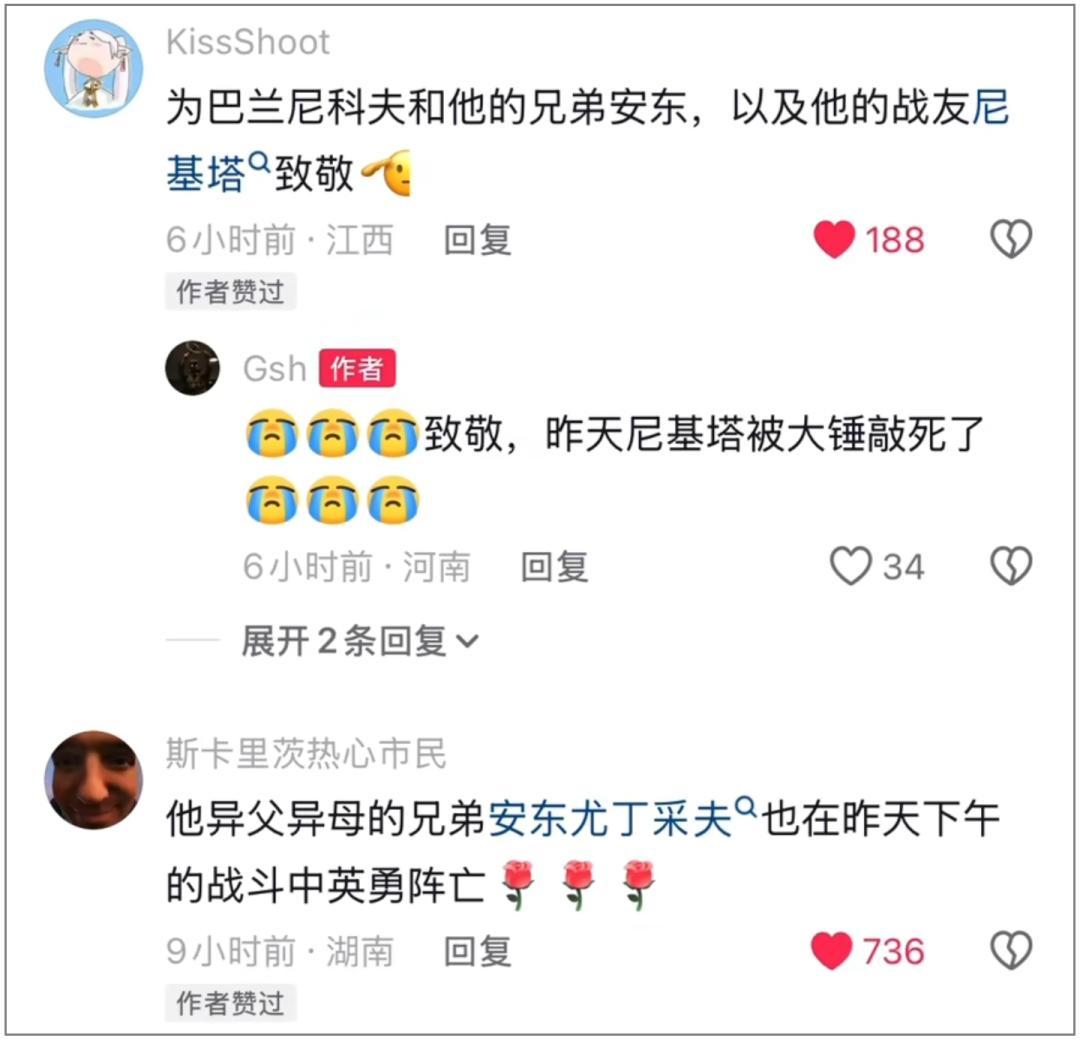Open author Gsh's profile avatar

[192, 368]
